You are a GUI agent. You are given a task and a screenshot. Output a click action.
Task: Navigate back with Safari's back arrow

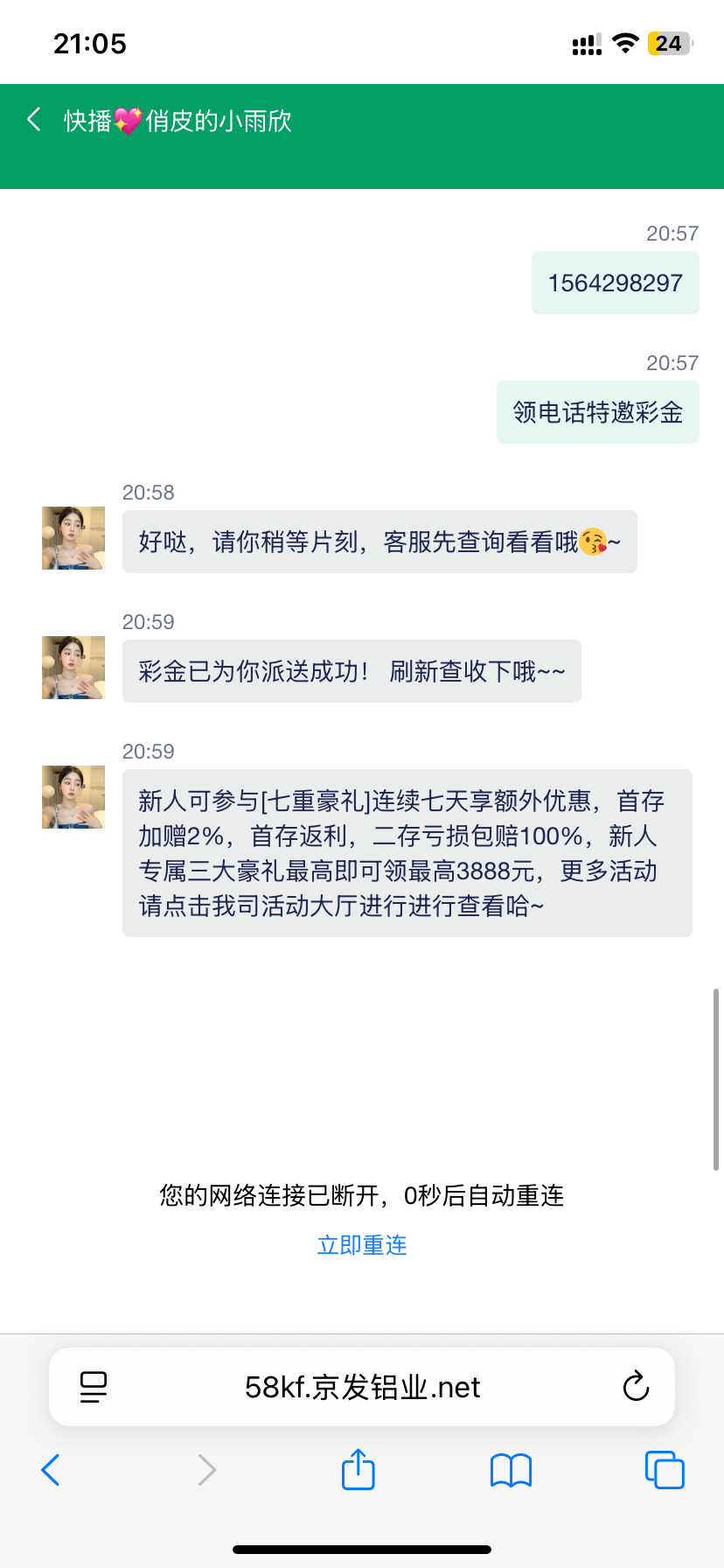51,1470
